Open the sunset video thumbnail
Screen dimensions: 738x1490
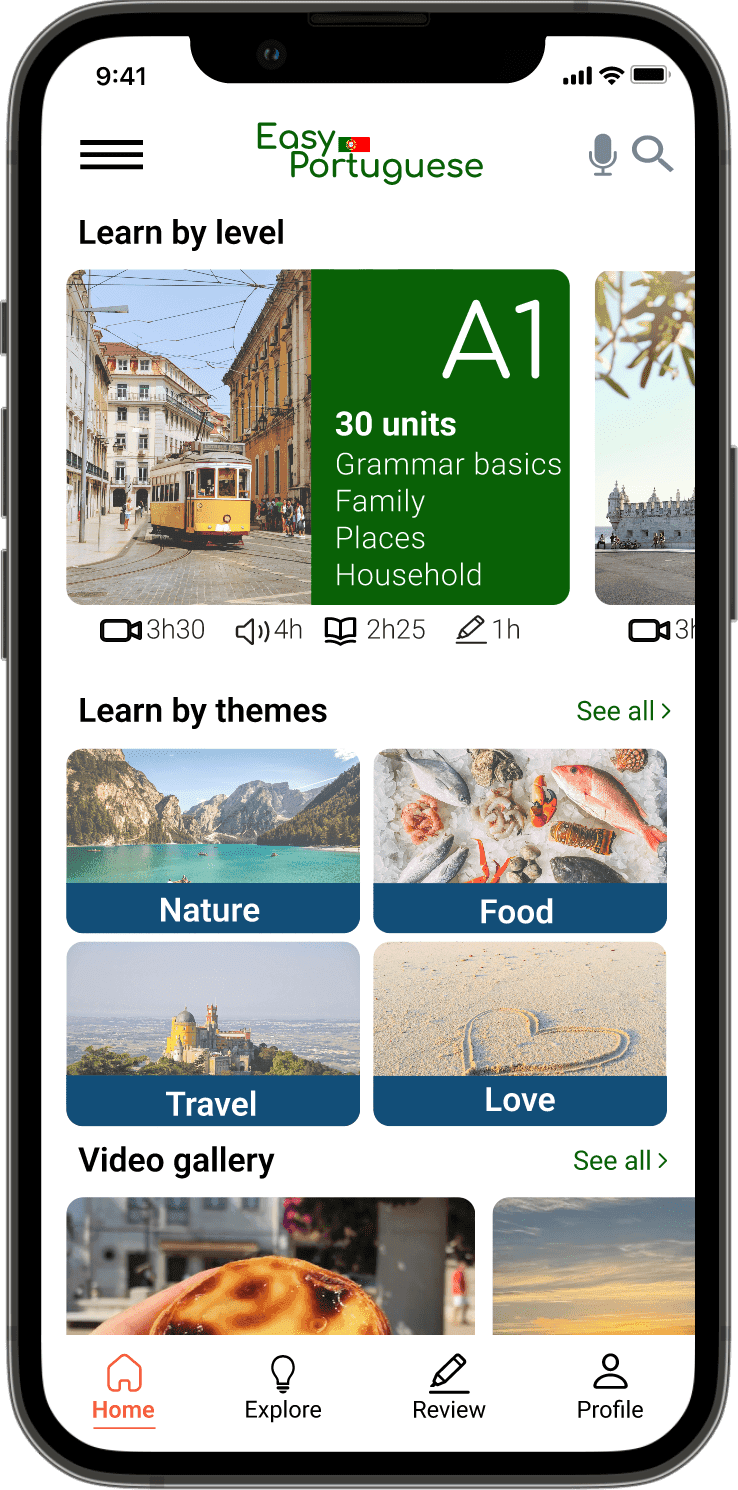[593, 1265]
